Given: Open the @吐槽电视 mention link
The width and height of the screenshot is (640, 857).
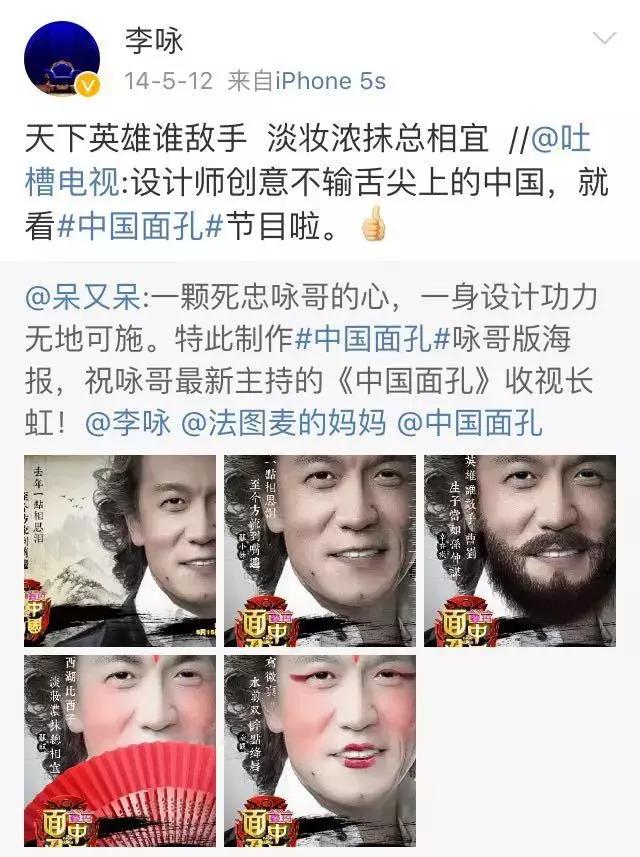Looking at the screenshot, I should pyautogui.click(x=578, y=139).
